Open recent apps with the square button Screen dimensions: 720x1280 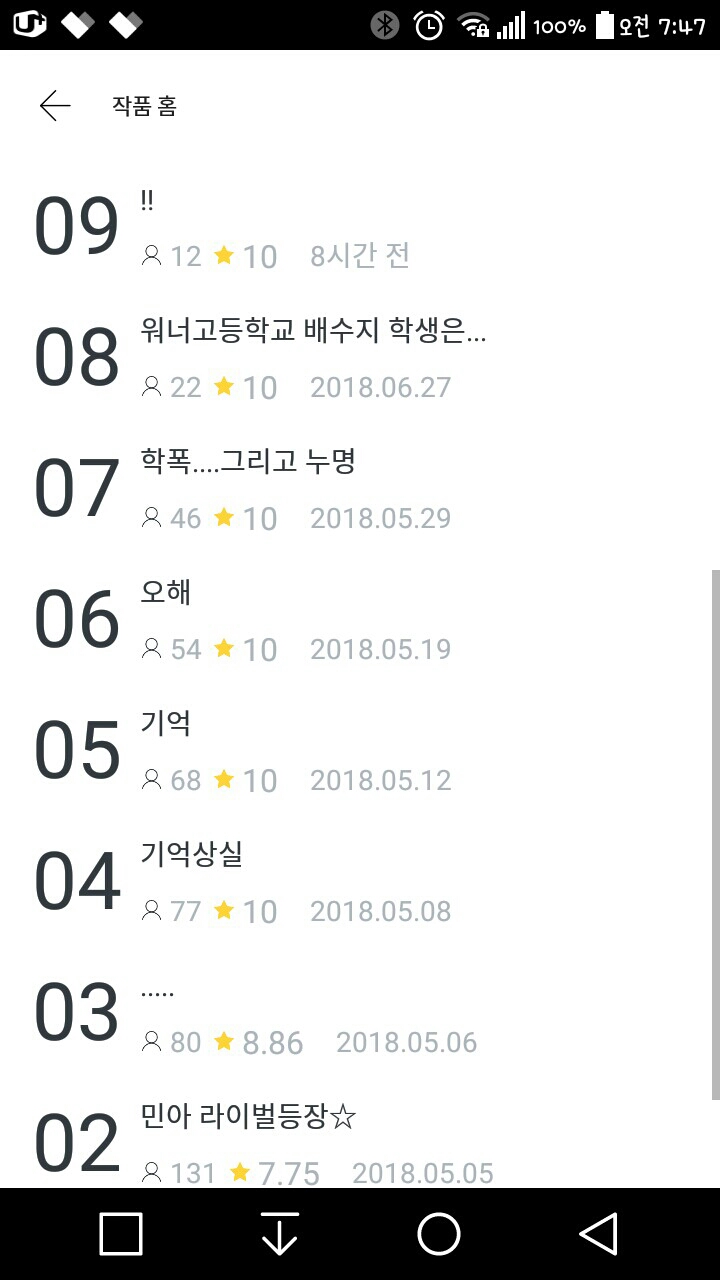point(121,1234)
